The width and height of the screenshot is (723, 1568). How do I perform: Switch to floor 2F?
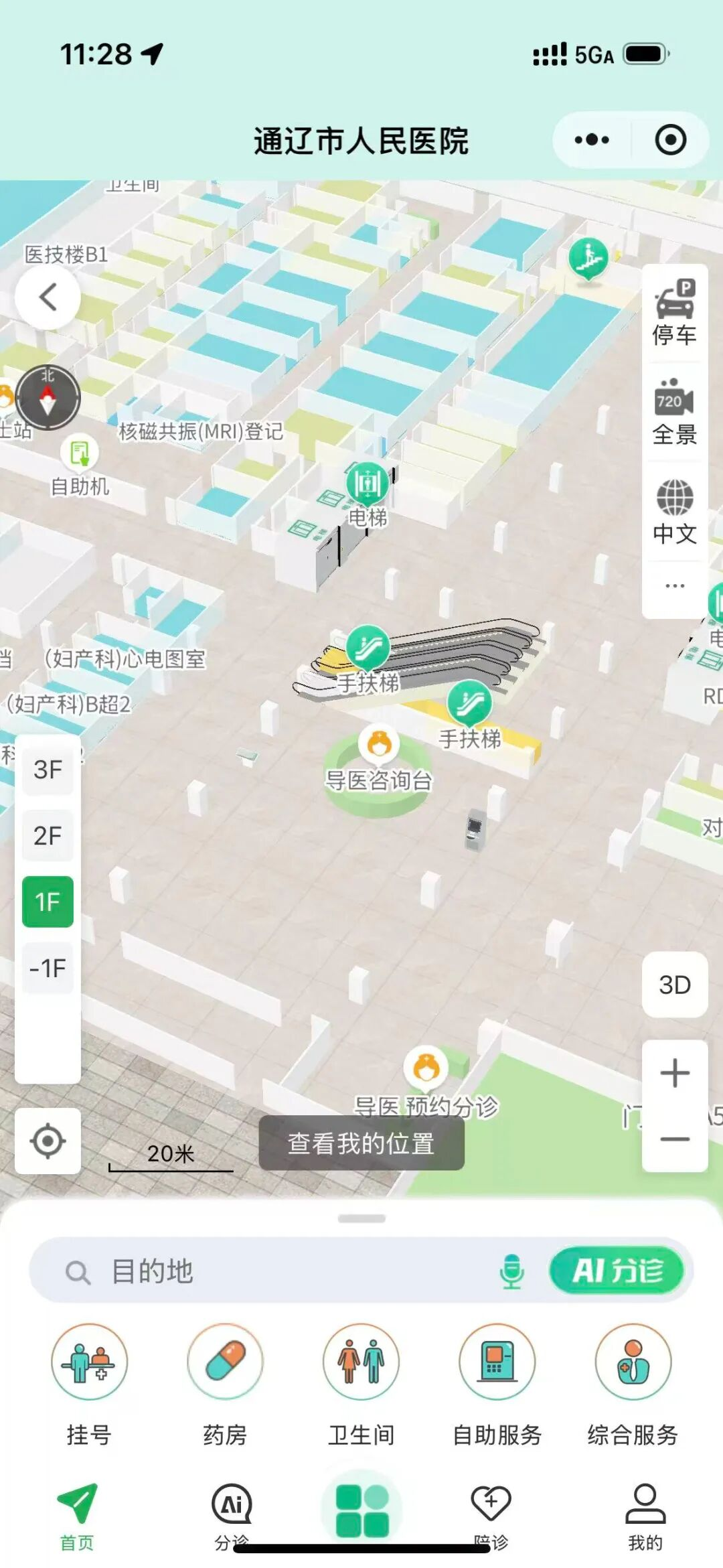click(48, 835)
